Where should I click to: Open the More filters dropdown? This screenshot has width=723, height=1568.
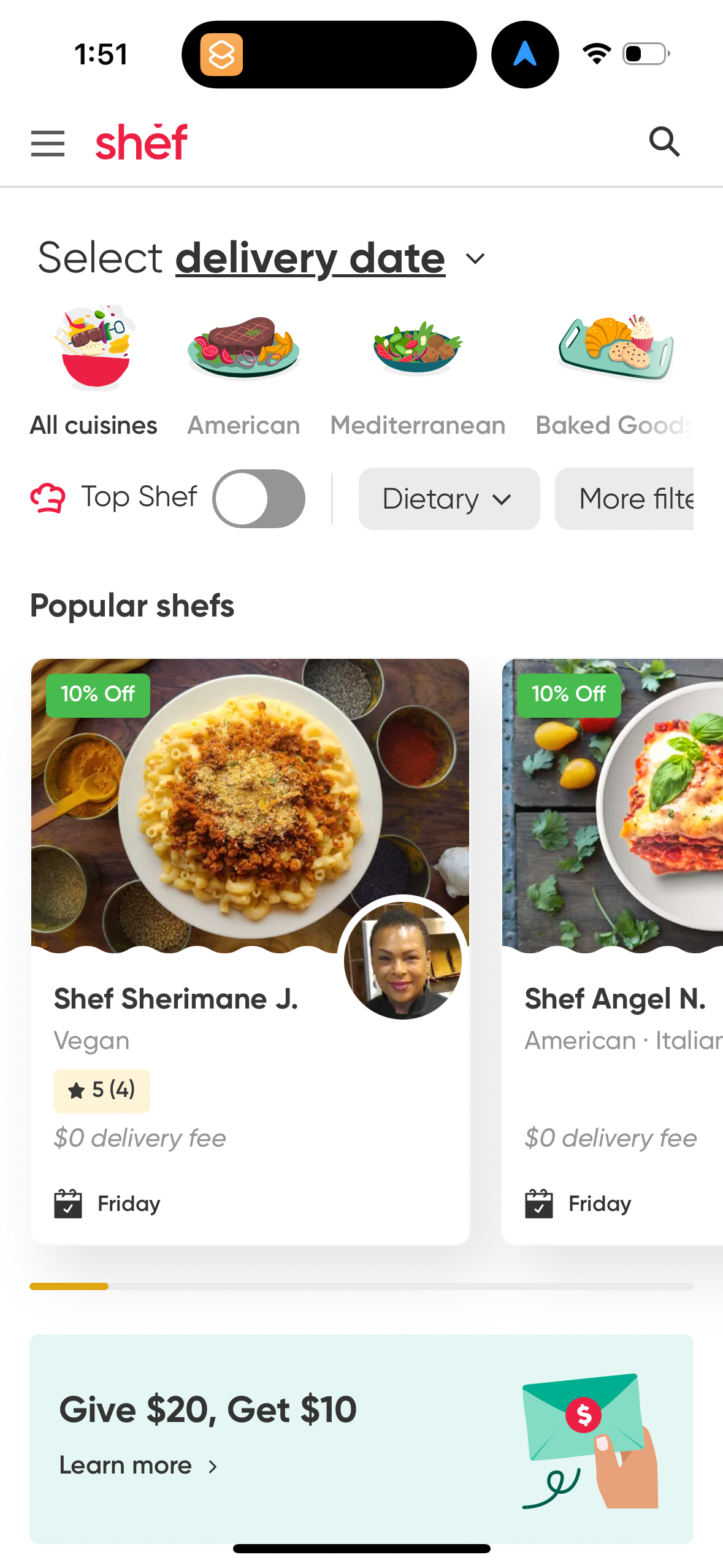tap(638, 498)
